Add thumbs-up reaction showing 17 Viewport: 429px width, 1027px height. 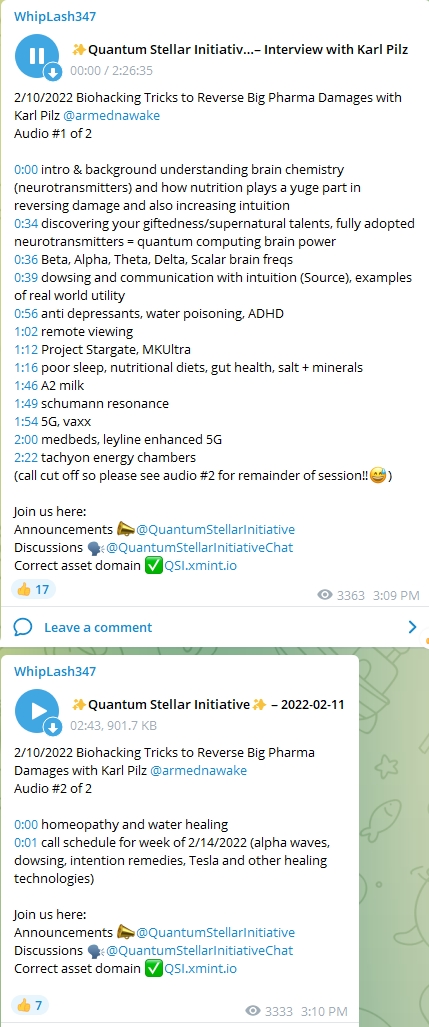click(33, 589)
